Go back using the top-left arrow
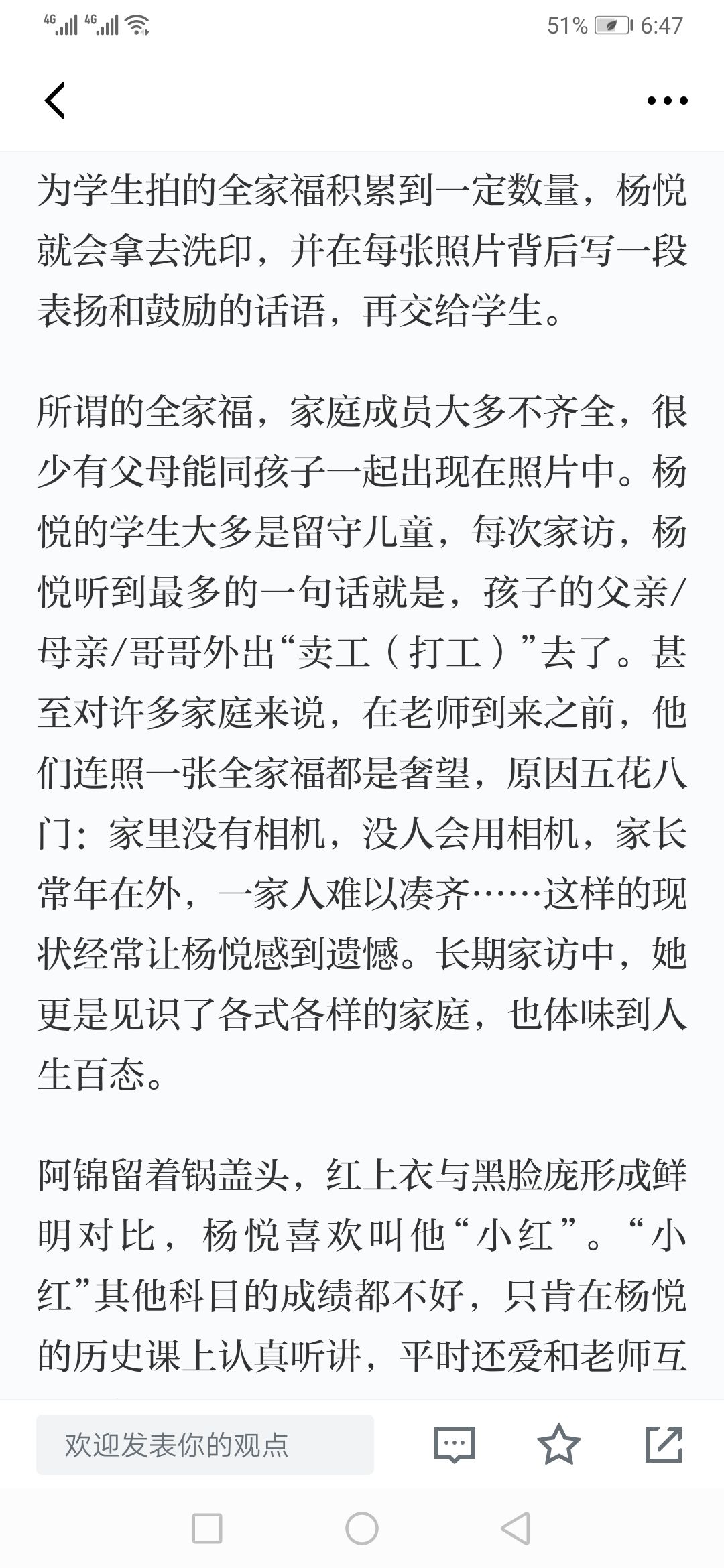This screenshot has width=724, height=1568. click(54, 101)
